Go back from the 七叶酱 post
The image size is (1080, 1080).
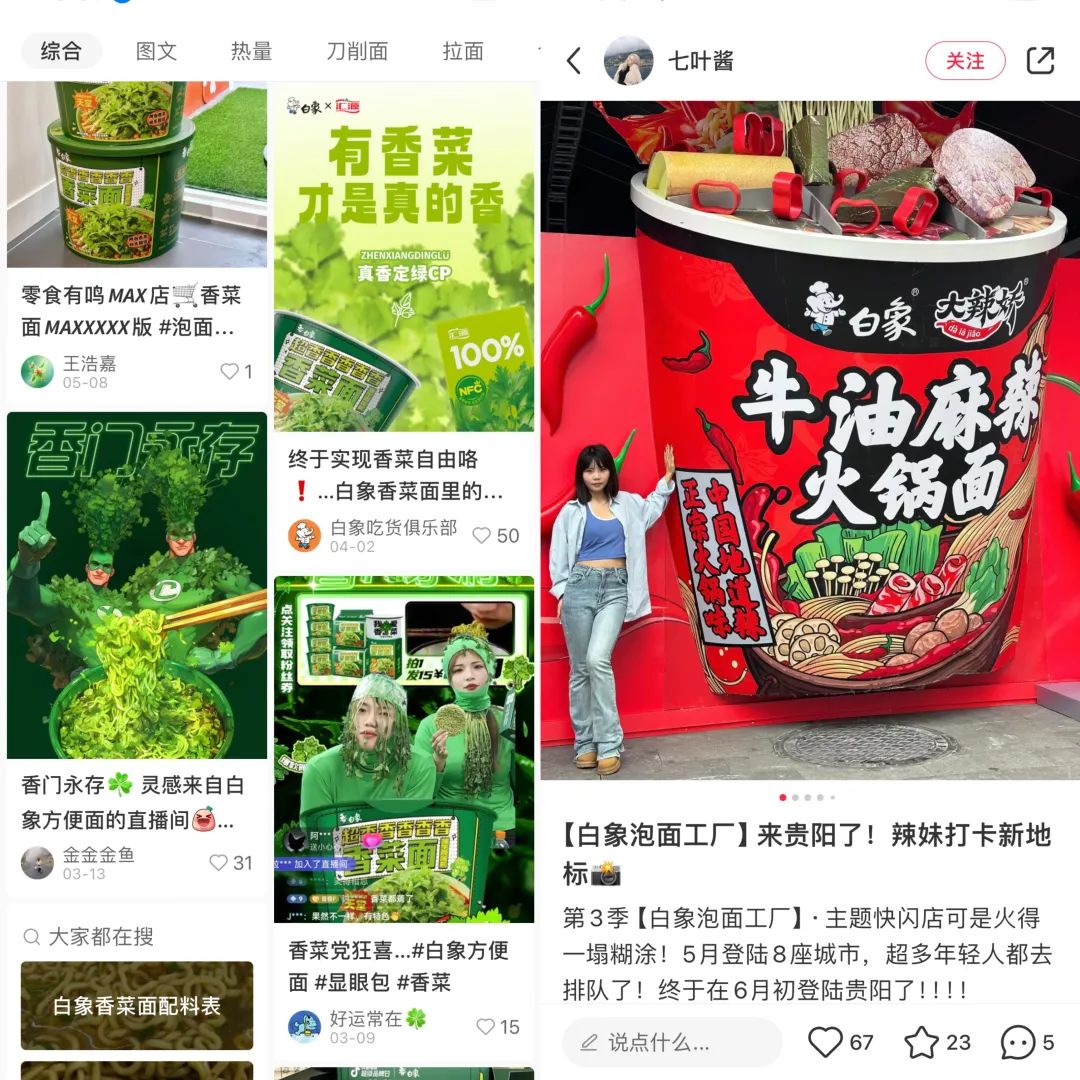(574, 61)
